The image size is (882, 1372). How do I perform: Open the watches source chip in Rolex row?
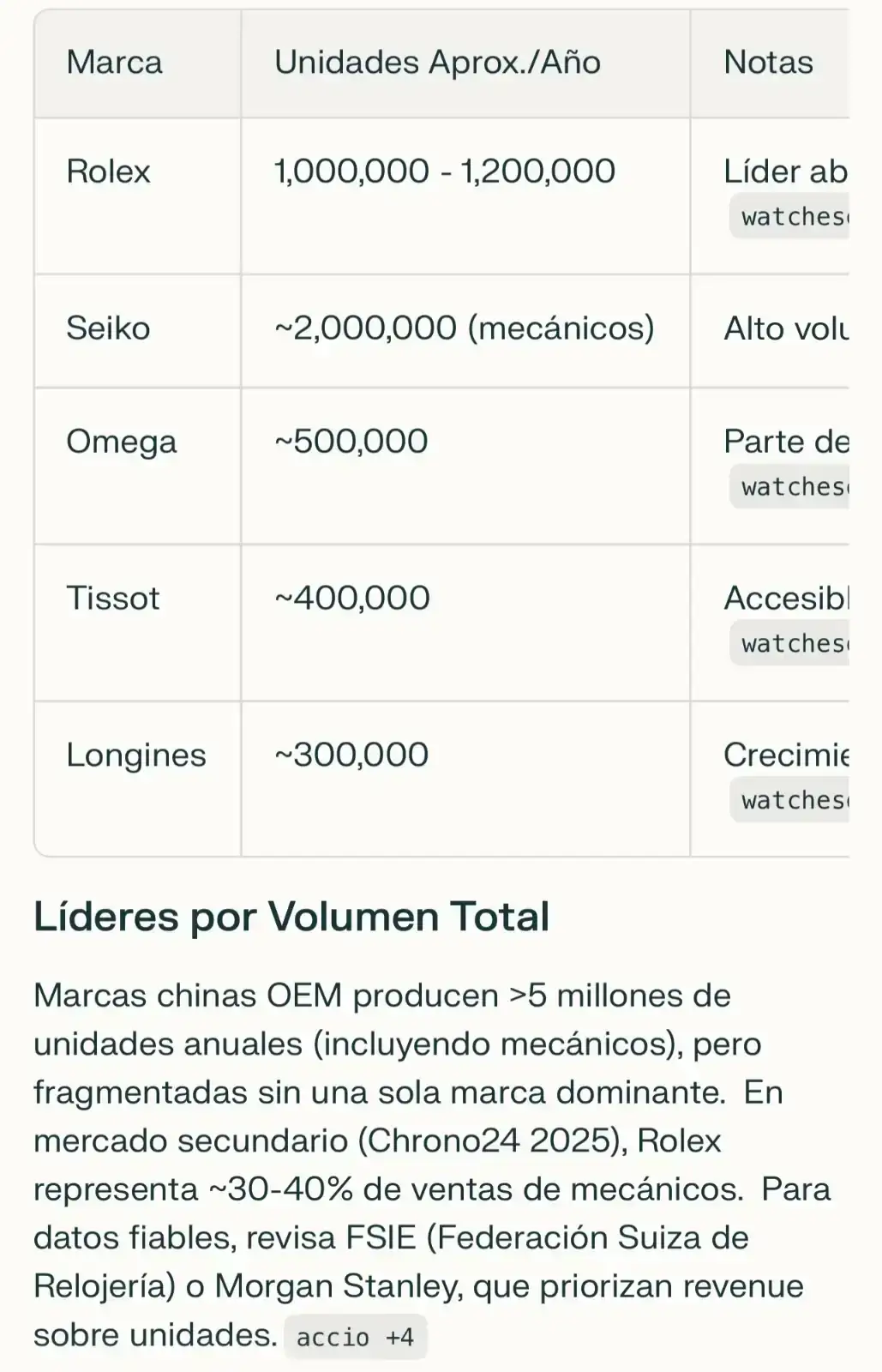pyautogui.click(x=792, y=217)
